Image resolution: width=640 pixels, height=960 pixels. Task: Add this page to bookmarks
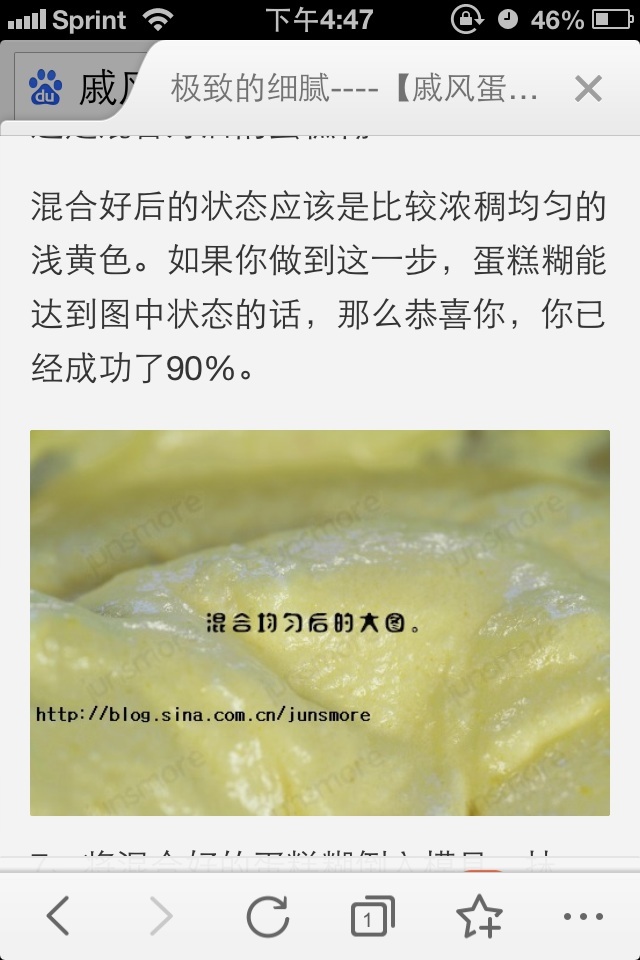479,915
